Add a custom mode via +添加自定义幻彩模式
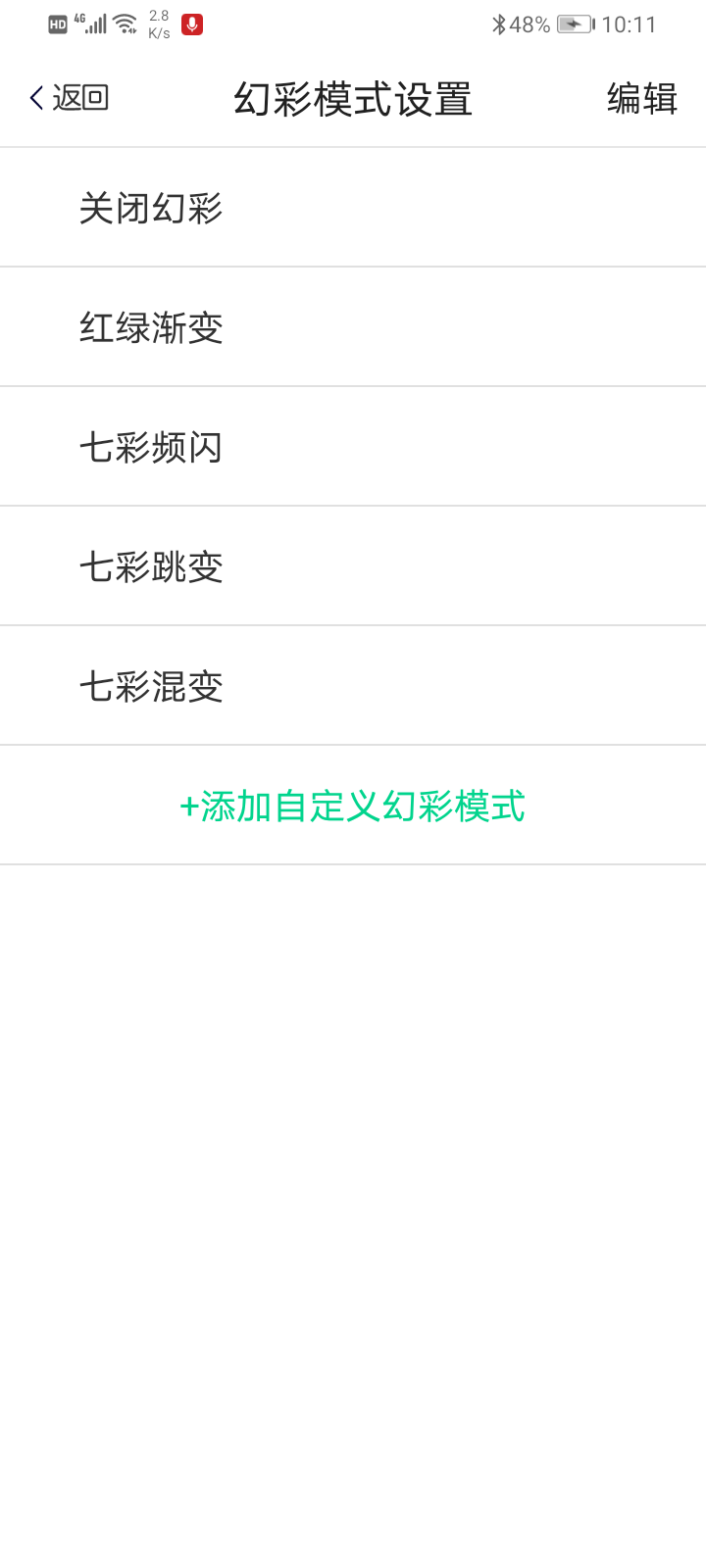The width and height of the screenshot is (706, 1568). click(x=353, y=806)
